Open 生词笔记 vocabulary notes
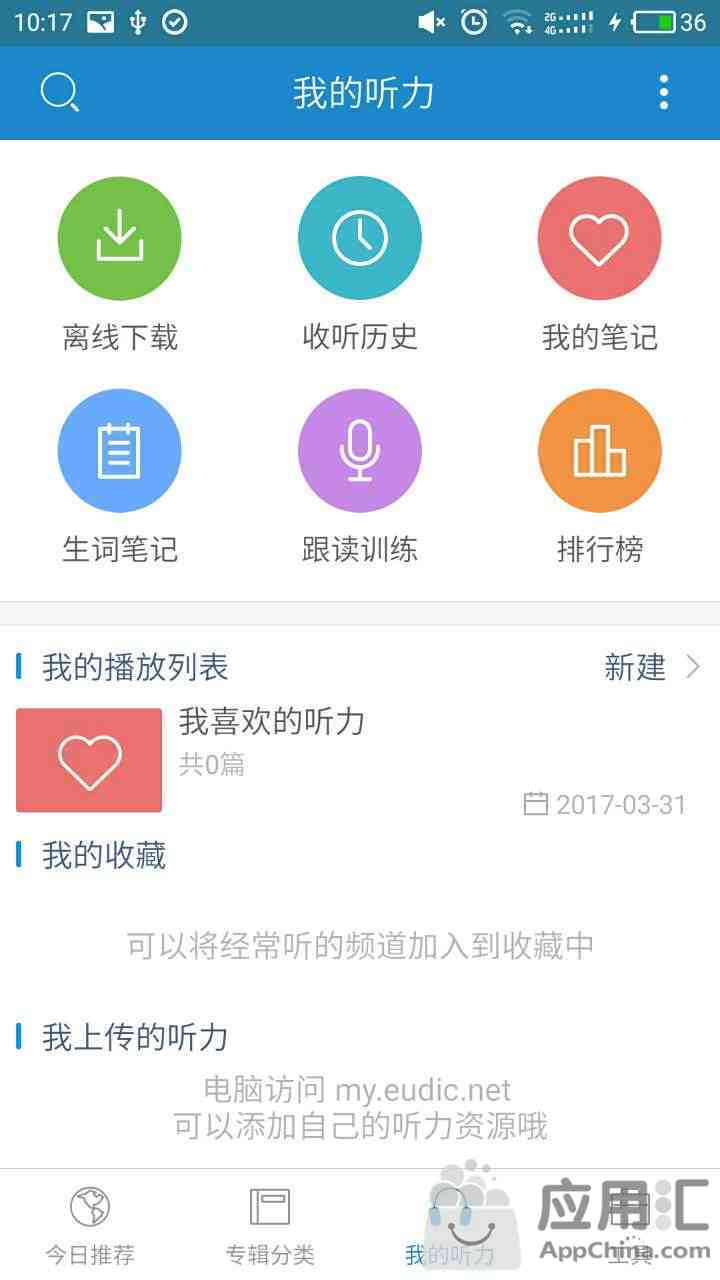The width and height of the screenshot is (720, 1280). pyautogui.click(x=120, y=477)
